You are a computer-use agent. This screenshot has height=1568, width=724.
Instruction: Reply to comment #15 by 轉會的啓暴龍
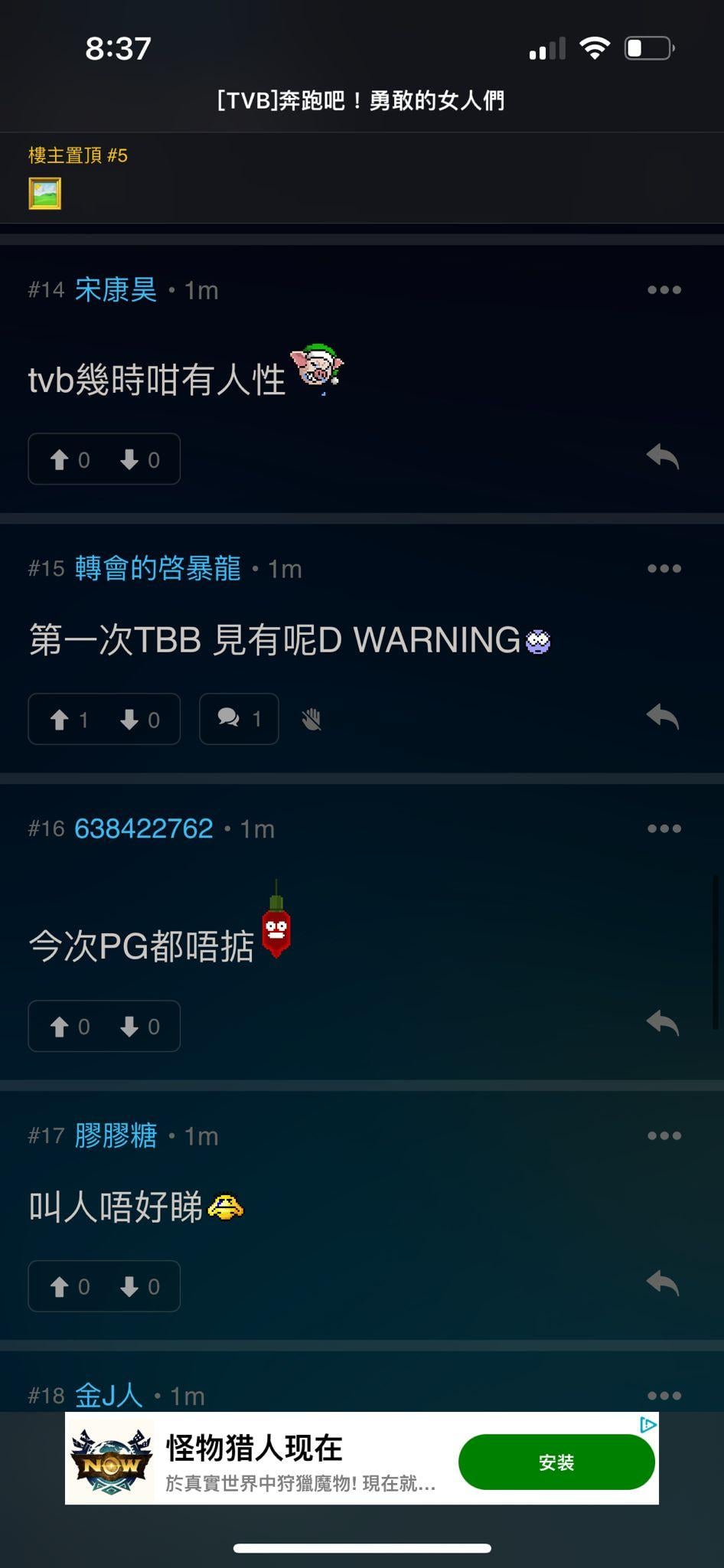tap(663, 717)
